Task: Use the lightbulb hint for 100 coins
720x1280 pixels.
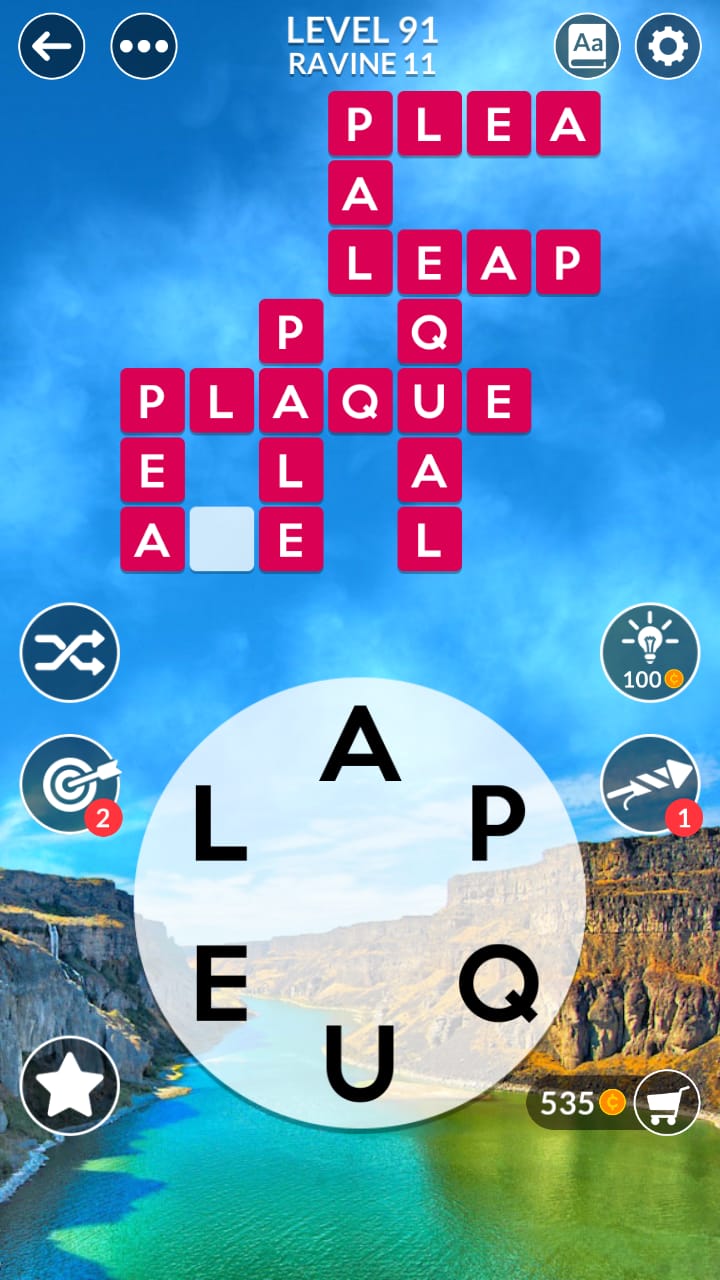Action: click(649, 653)
